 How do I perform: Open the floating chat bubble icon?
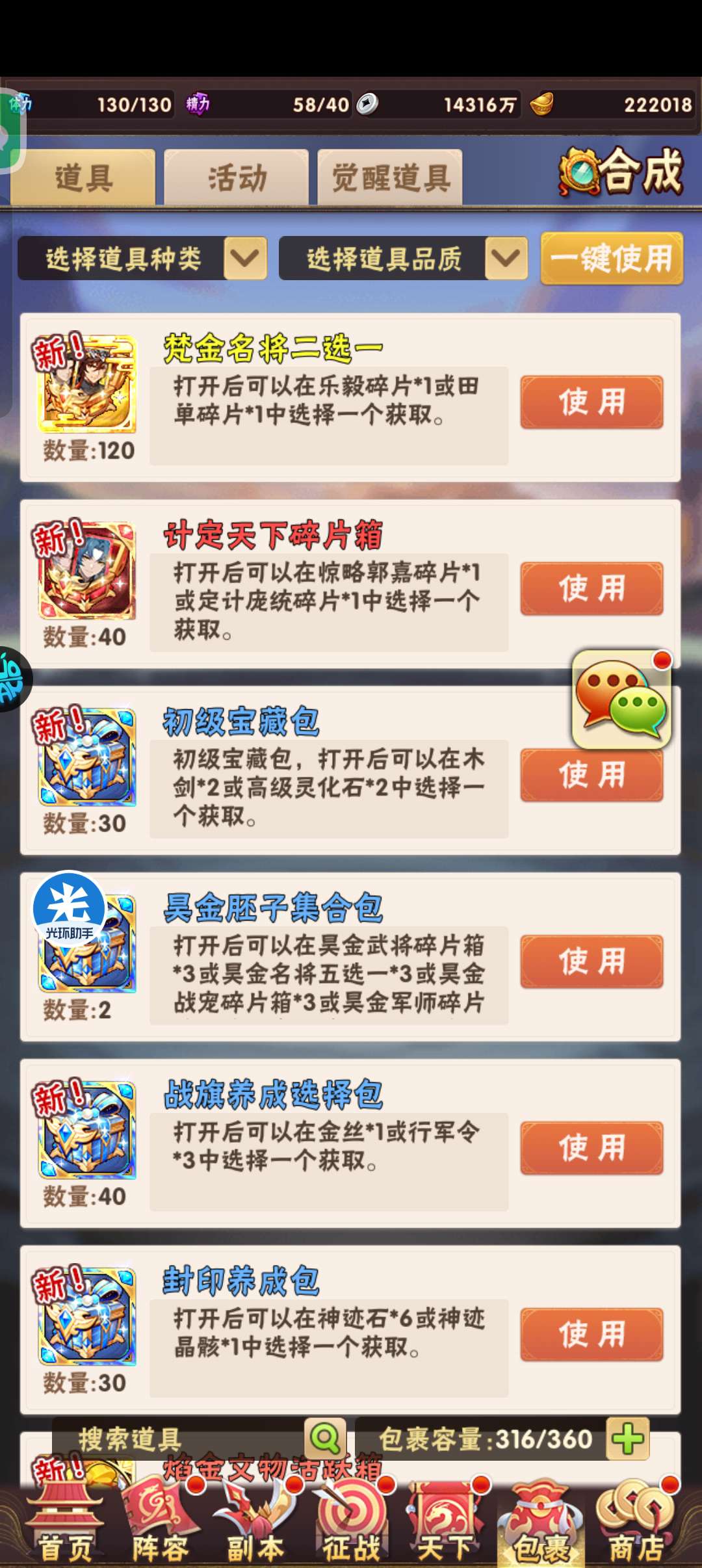pyautogui.click(x=621, y=699)
